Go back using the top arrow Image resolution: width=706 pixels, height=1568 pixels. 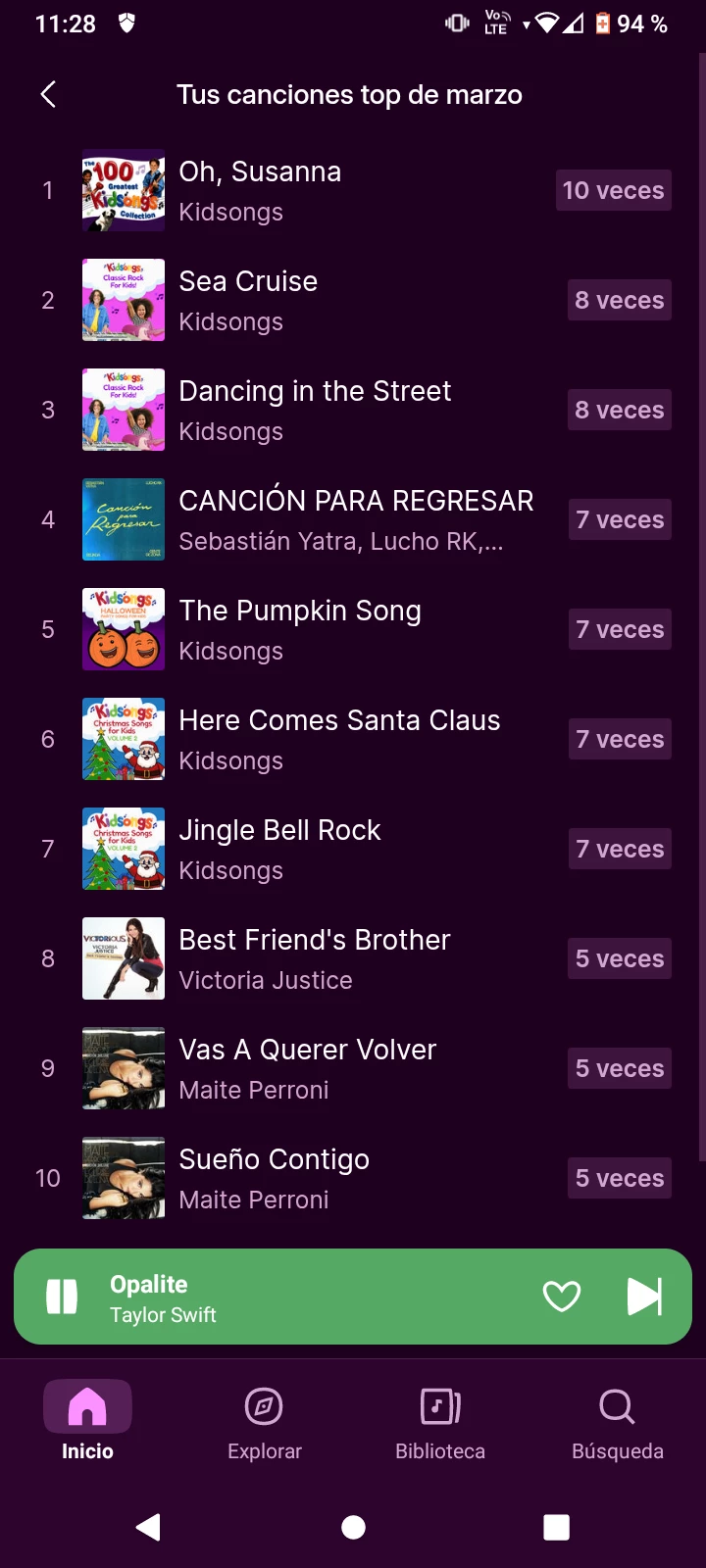point(48,94)
